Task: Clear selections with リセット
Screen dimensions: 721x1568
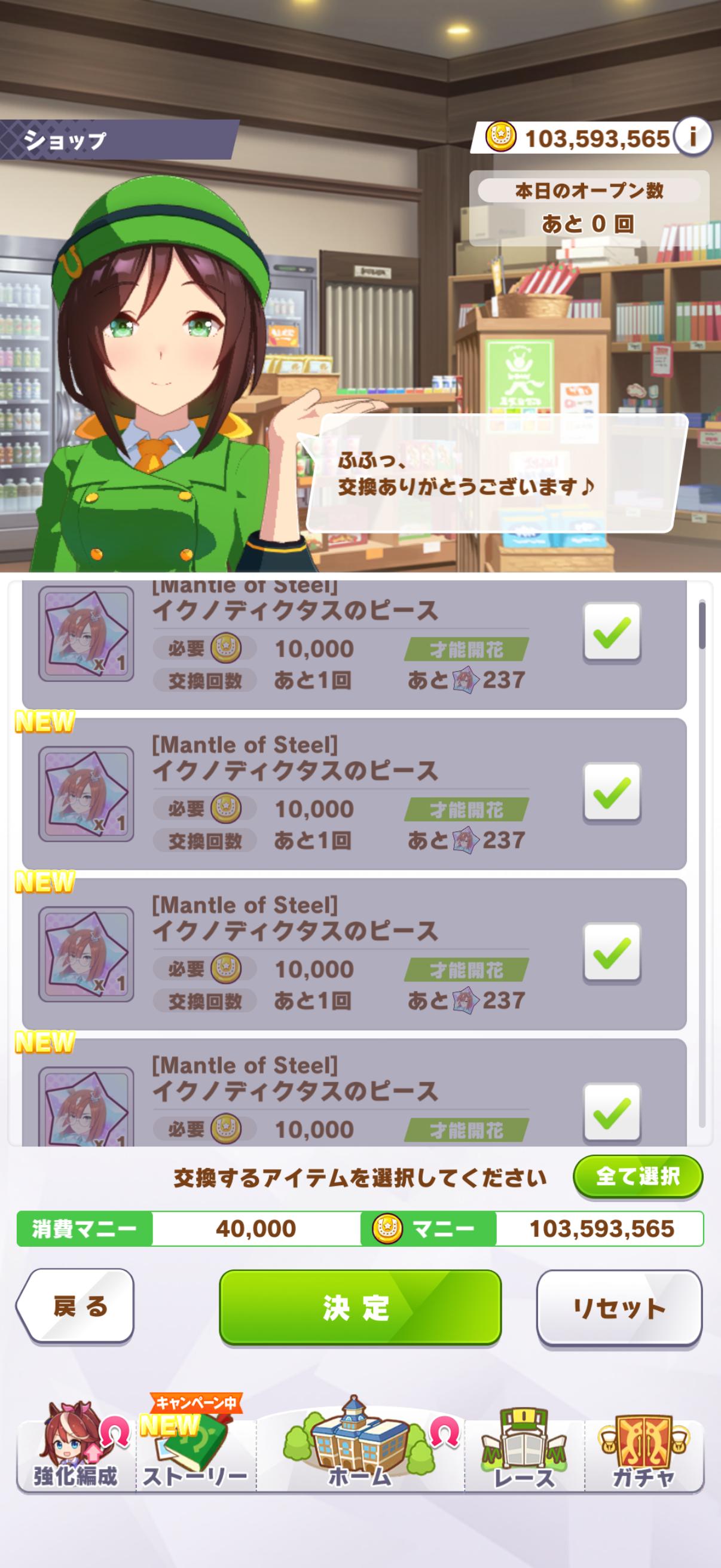Action: [619, 1307]
